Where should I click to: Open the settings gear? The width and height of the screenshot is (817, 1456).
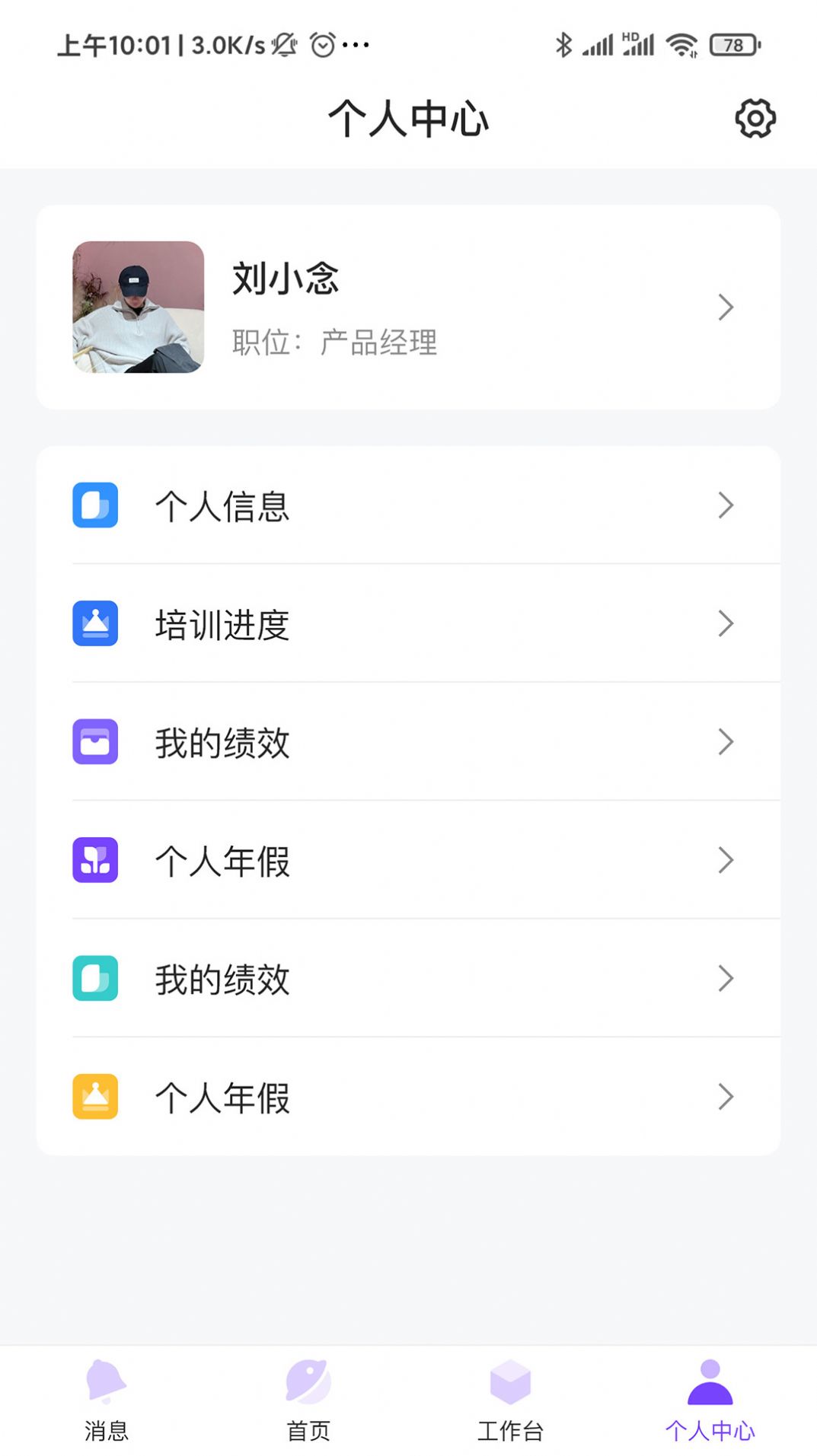click(x=754, y=119)
